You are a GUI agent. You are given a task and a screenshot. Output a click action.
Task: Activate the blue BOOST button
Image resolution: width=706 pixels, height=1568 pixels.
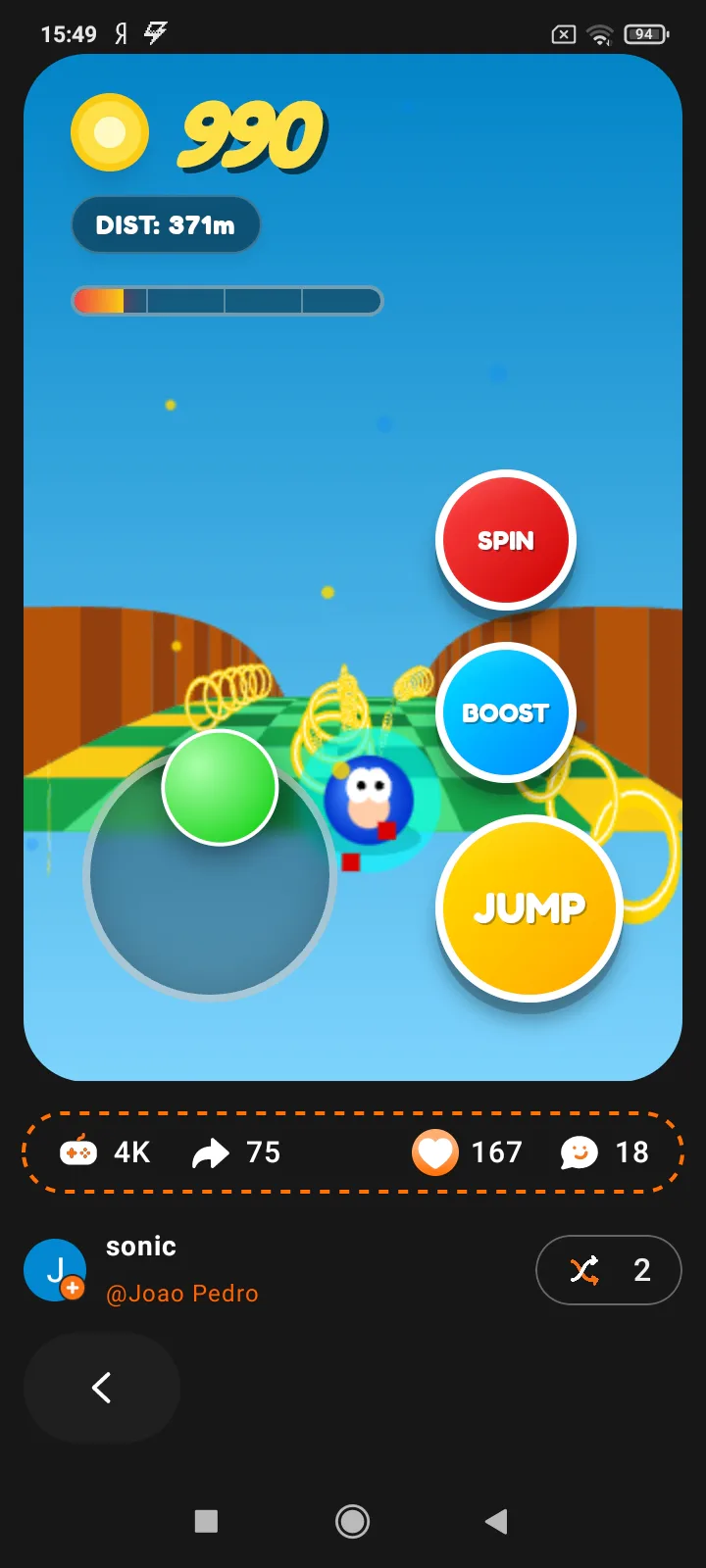point(505,712)
